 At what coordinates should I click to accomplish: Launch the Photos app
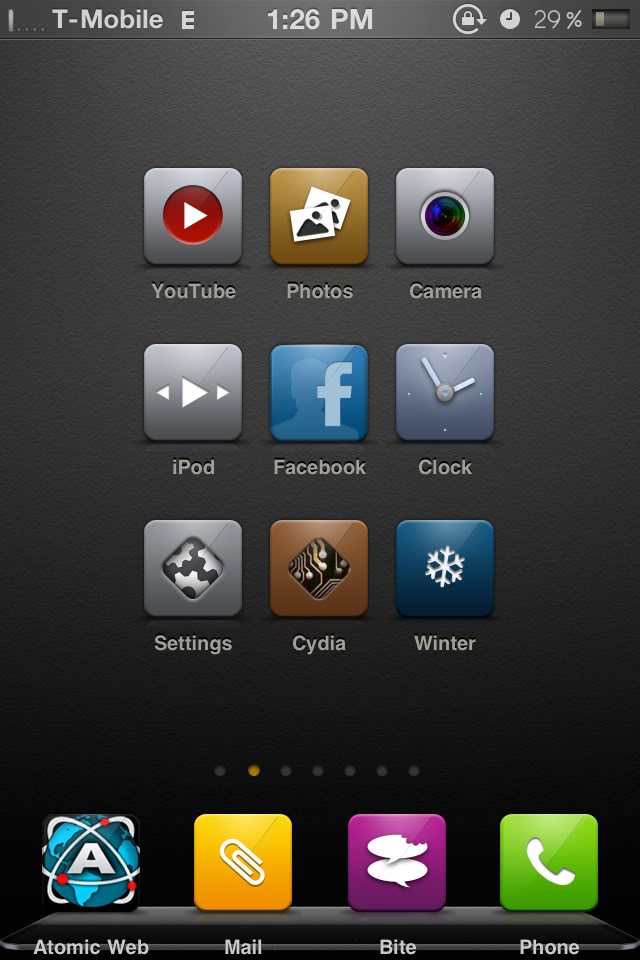pos(319,216)
